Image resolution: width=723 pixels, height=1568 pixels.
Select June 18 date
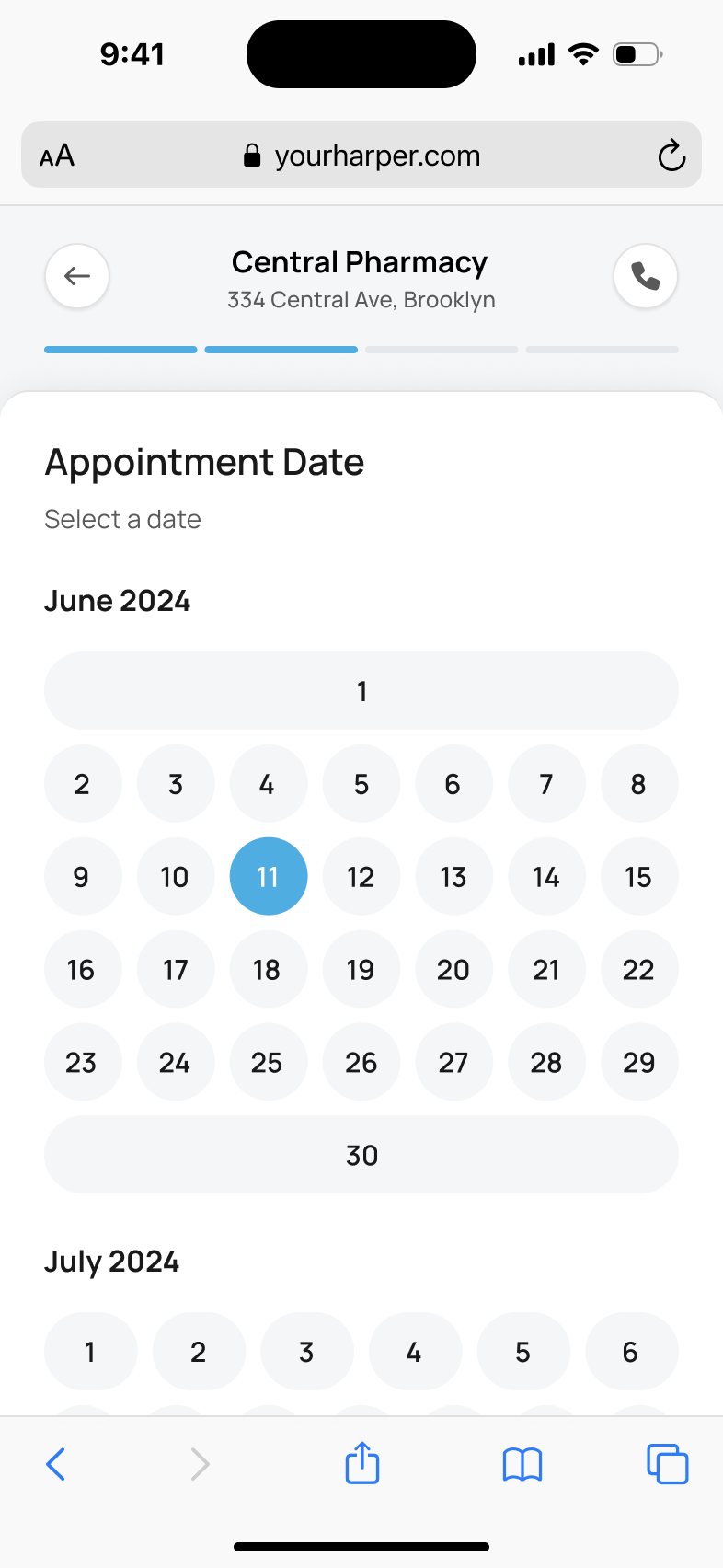(268, 970)
